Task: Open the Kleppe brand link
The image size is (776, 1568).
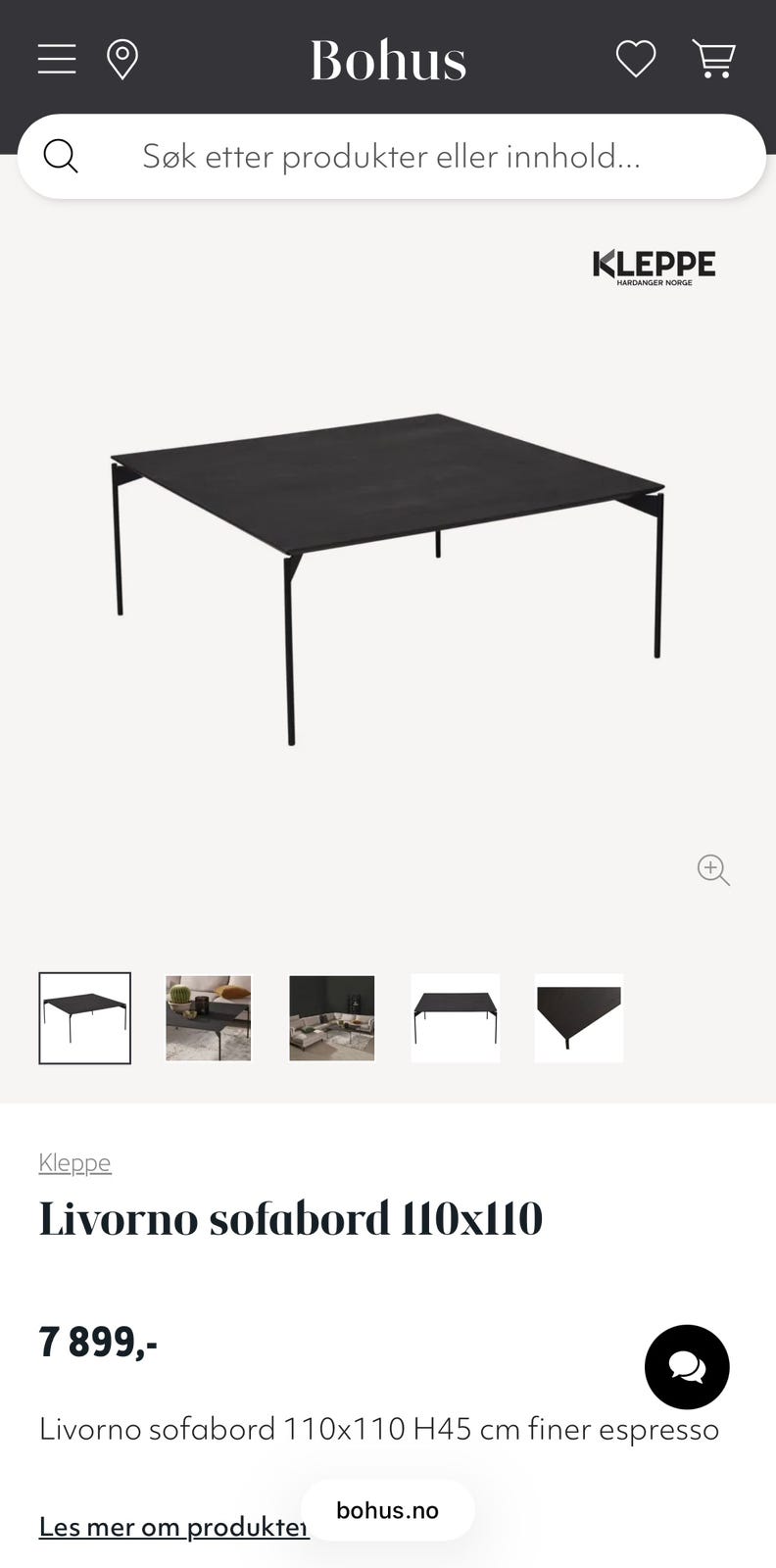Action: pos(74,1163)
